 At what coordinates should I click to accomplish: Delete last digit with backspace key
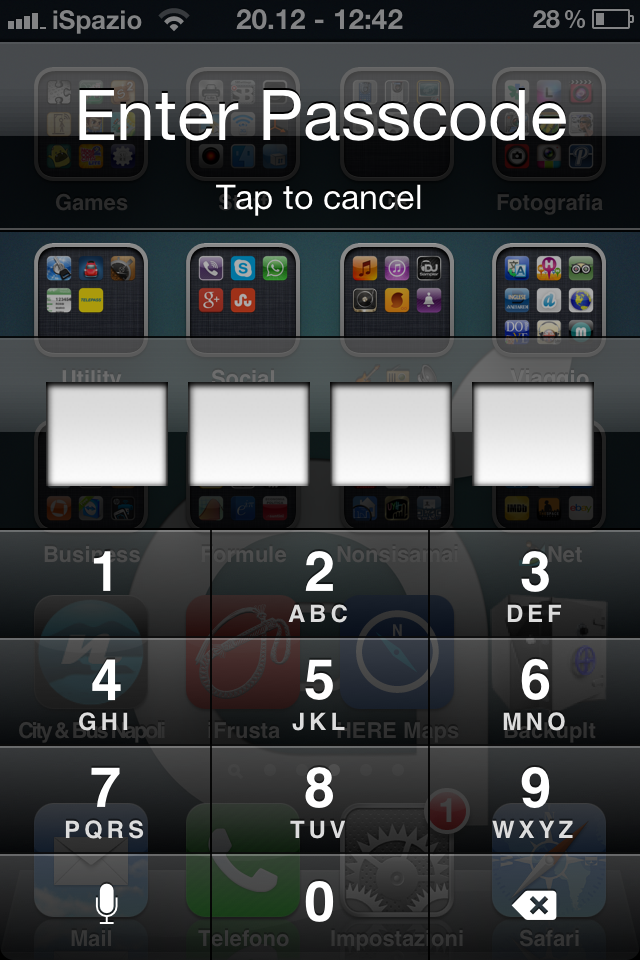(x=535, y=906)
